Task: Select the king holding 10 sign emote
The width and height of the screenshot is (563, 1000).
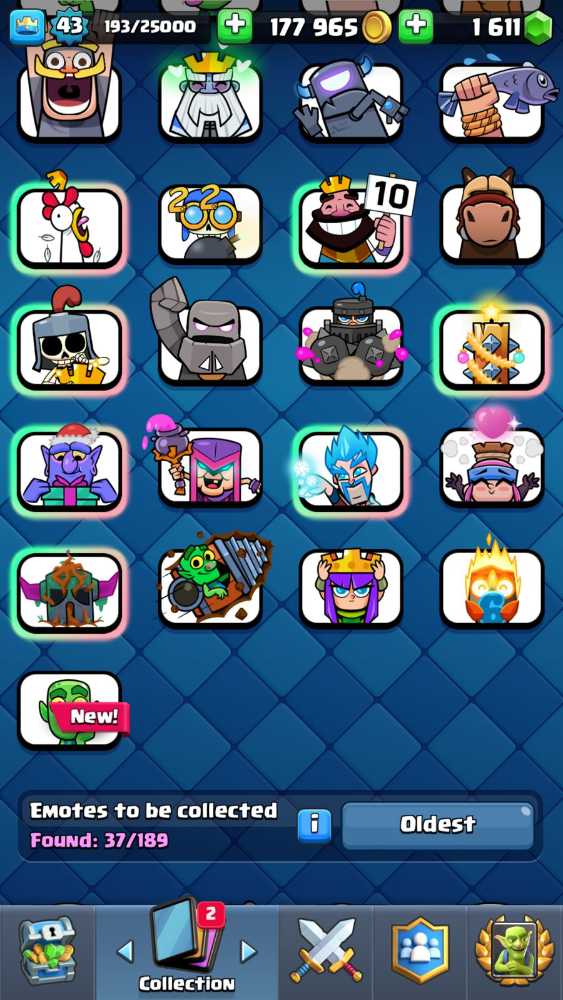Action: (351, 225)
